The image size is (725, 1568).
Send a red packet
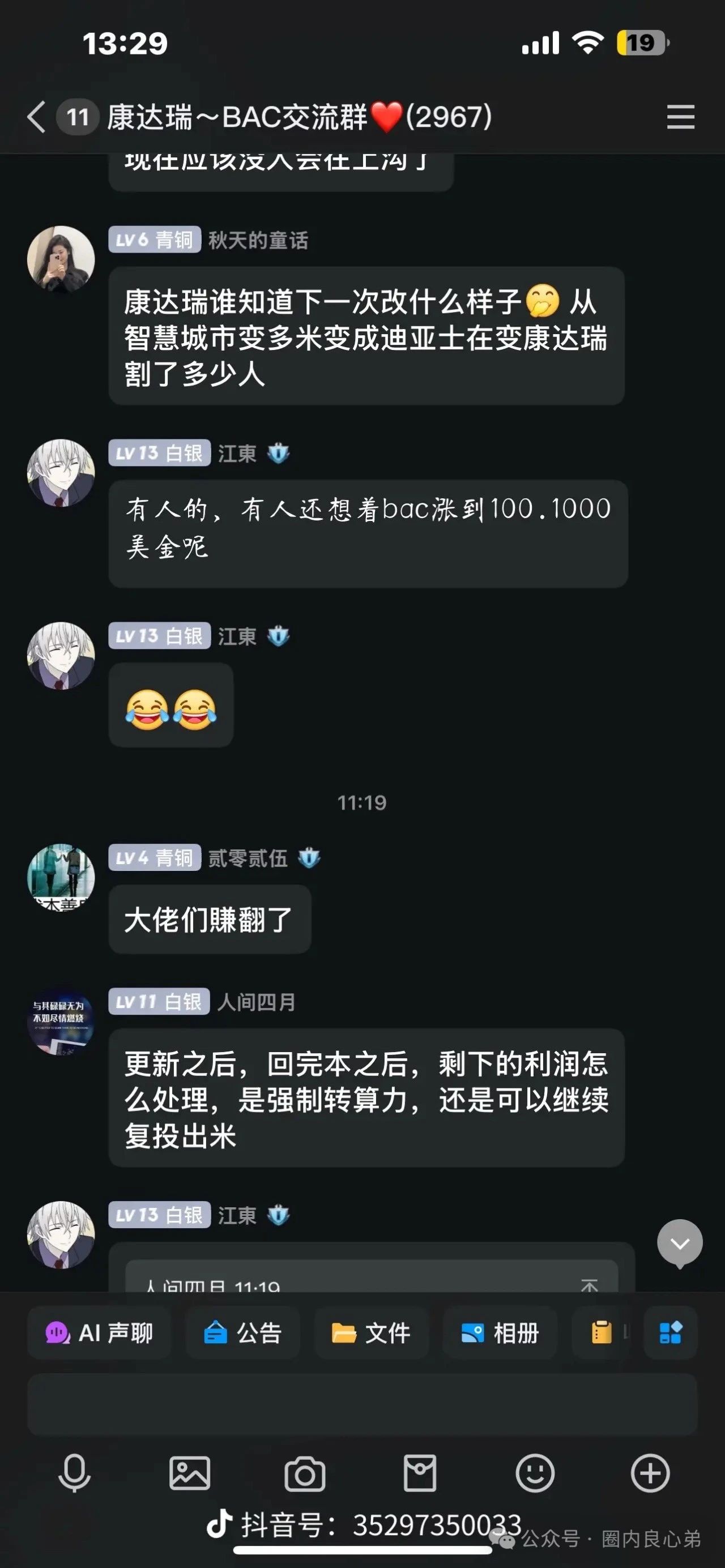tap(420, 1473)
